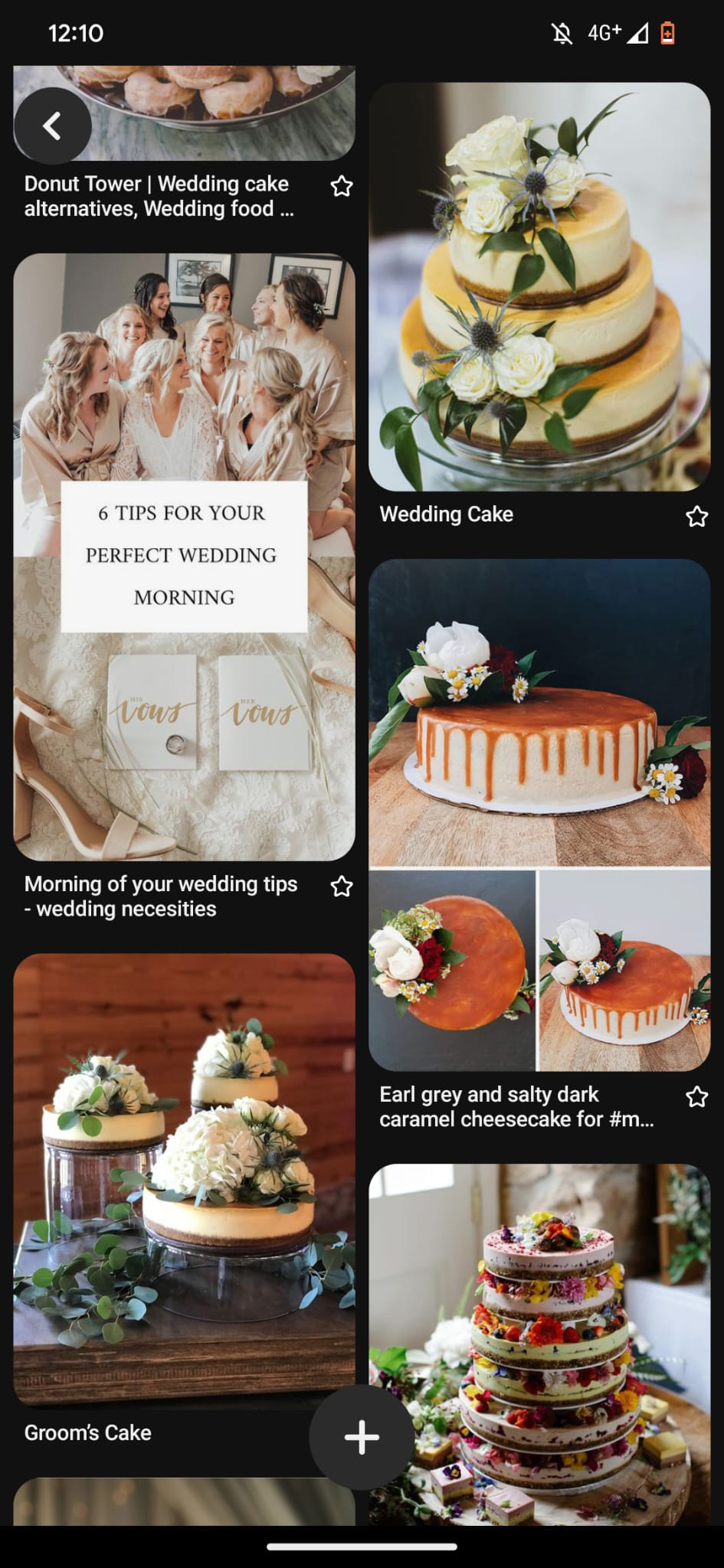
Task: Open the 6 Tips for wedding morning pin
Action: pos(184,557)
